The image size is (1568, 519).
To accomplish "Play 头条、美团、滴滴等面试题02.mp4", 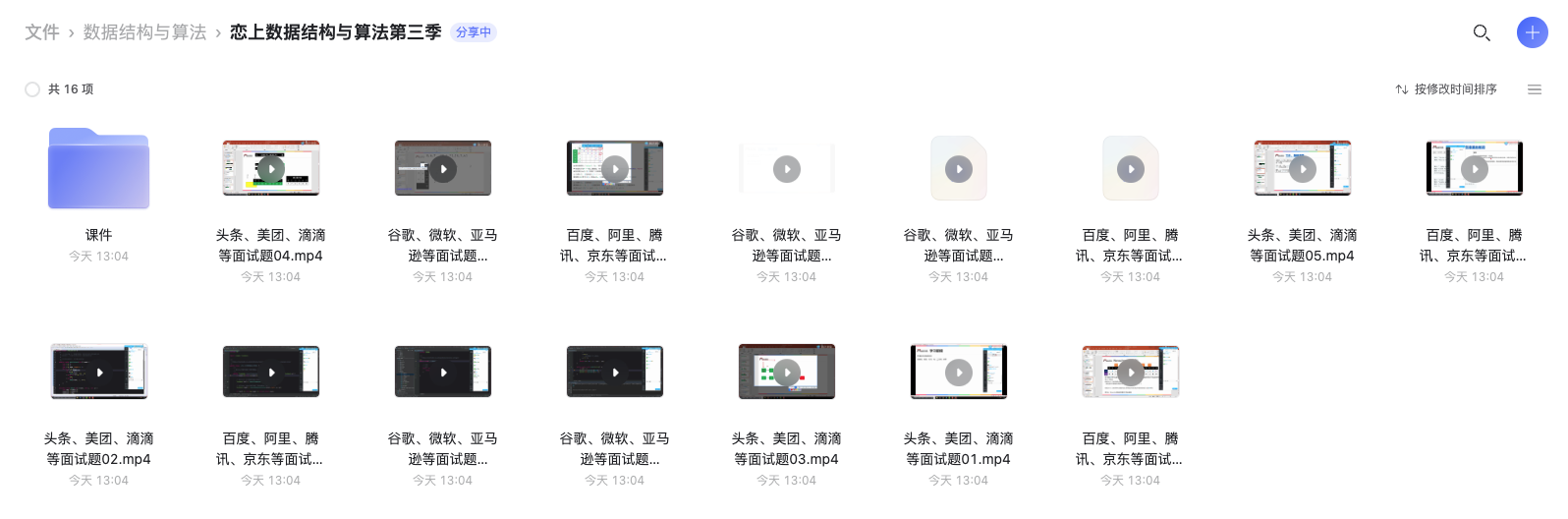I will pos(99,373).
